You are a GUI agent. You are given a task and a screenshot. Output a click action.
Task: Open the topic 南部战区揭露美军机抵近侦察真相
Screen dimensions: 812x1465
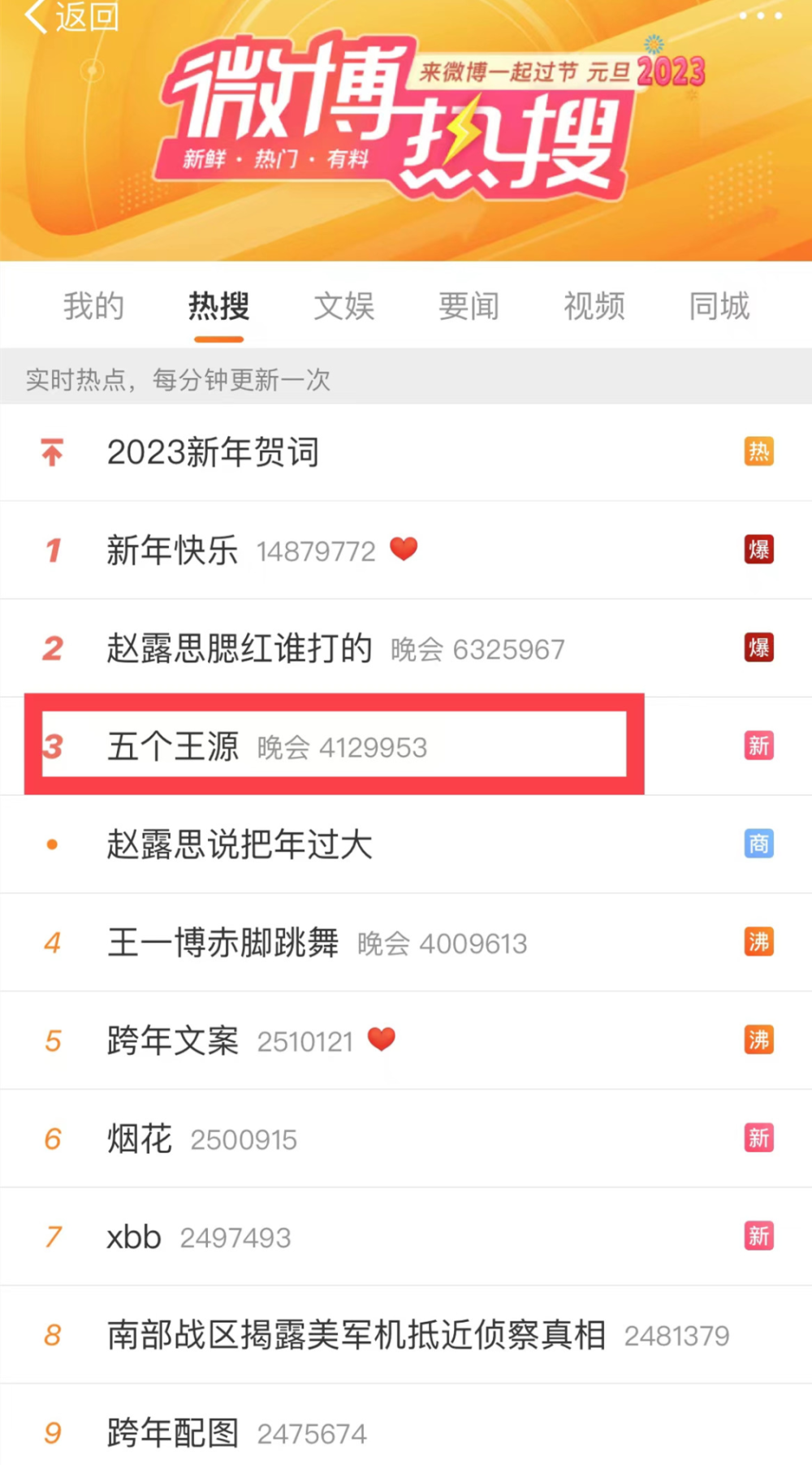point(356,1335)
